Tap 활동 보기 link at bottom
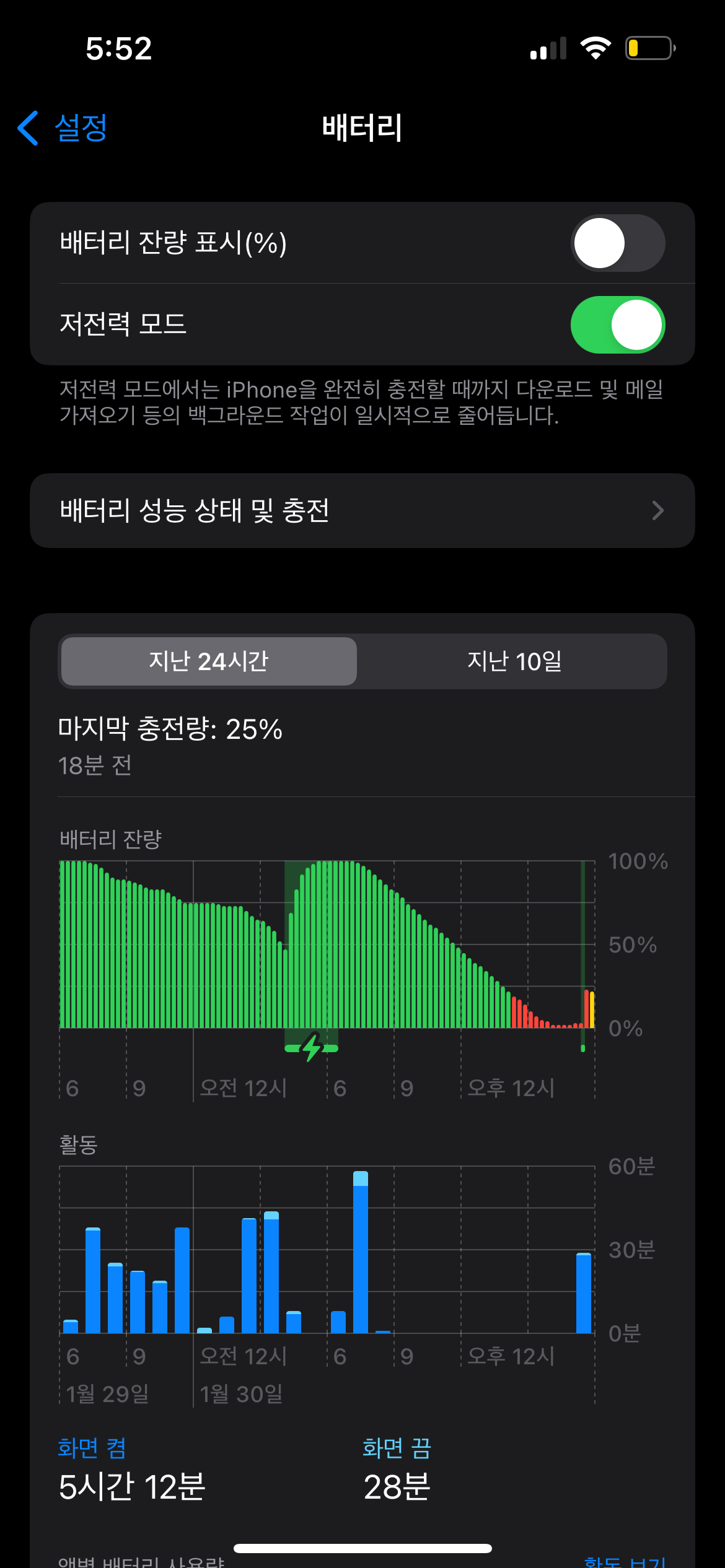The width and height of the screenshot is (725, 1568). coord(625,1562)
